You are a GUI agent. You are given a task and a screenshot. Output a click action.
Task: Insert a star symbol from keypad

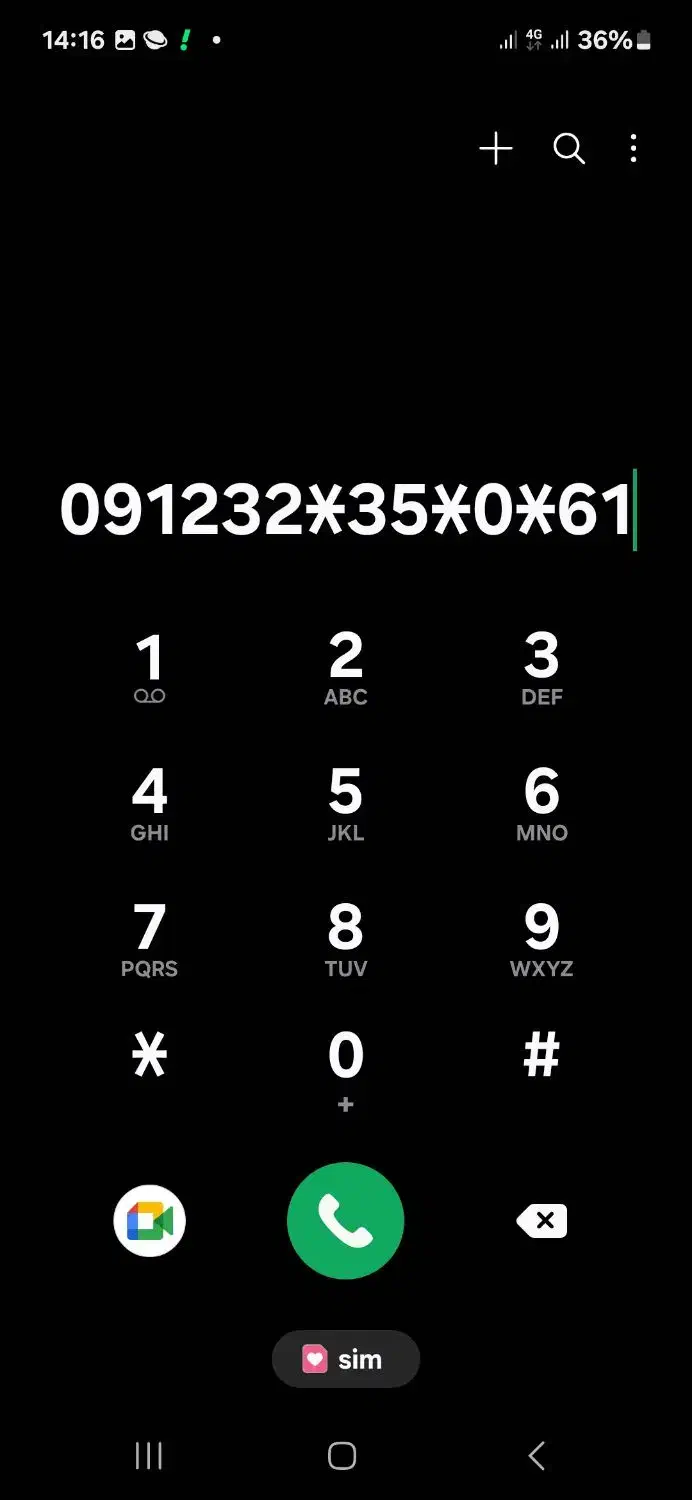point(150,1056)
